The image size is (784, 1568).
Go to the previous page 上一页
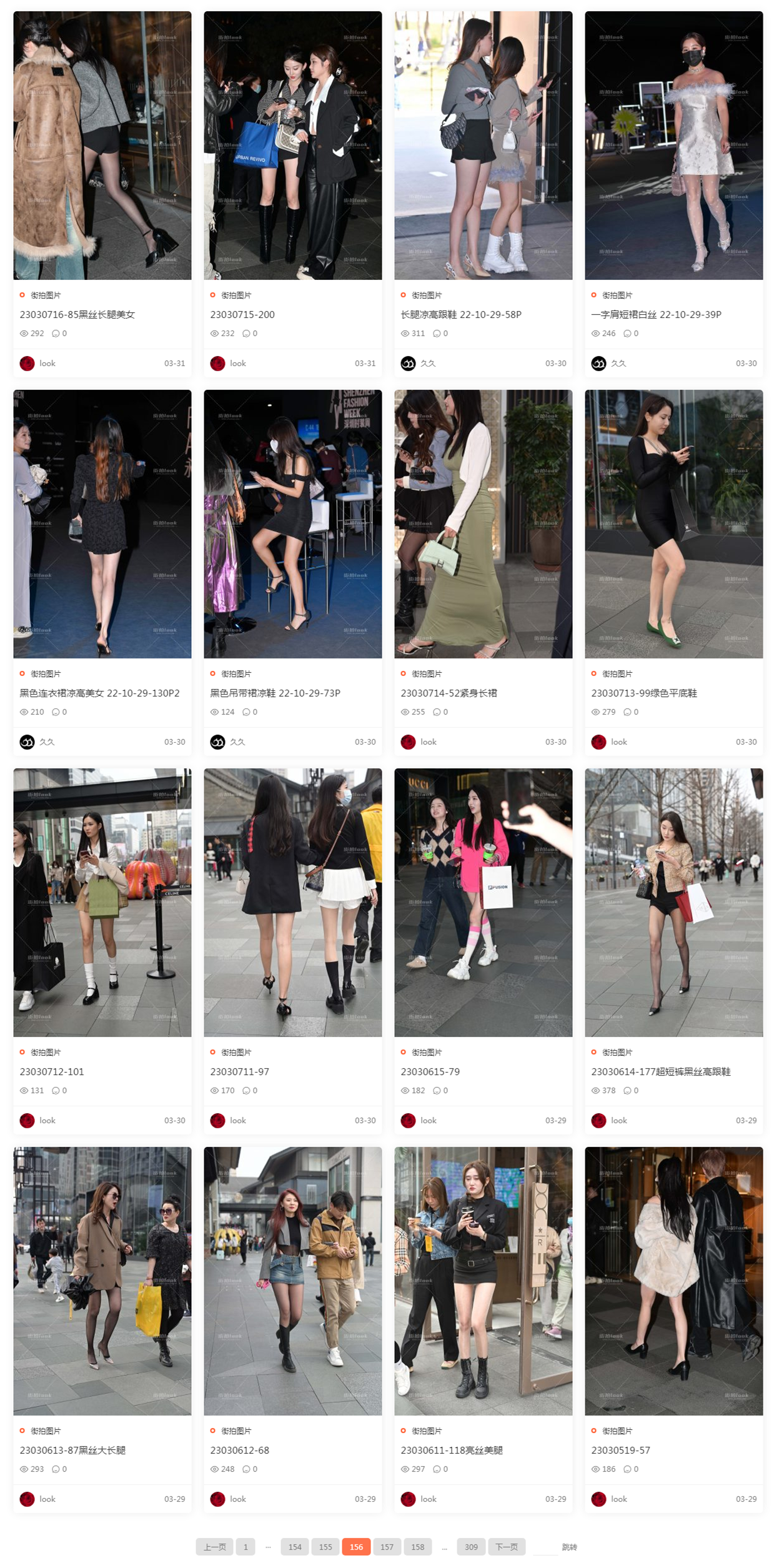click(x=214, y=1547)
